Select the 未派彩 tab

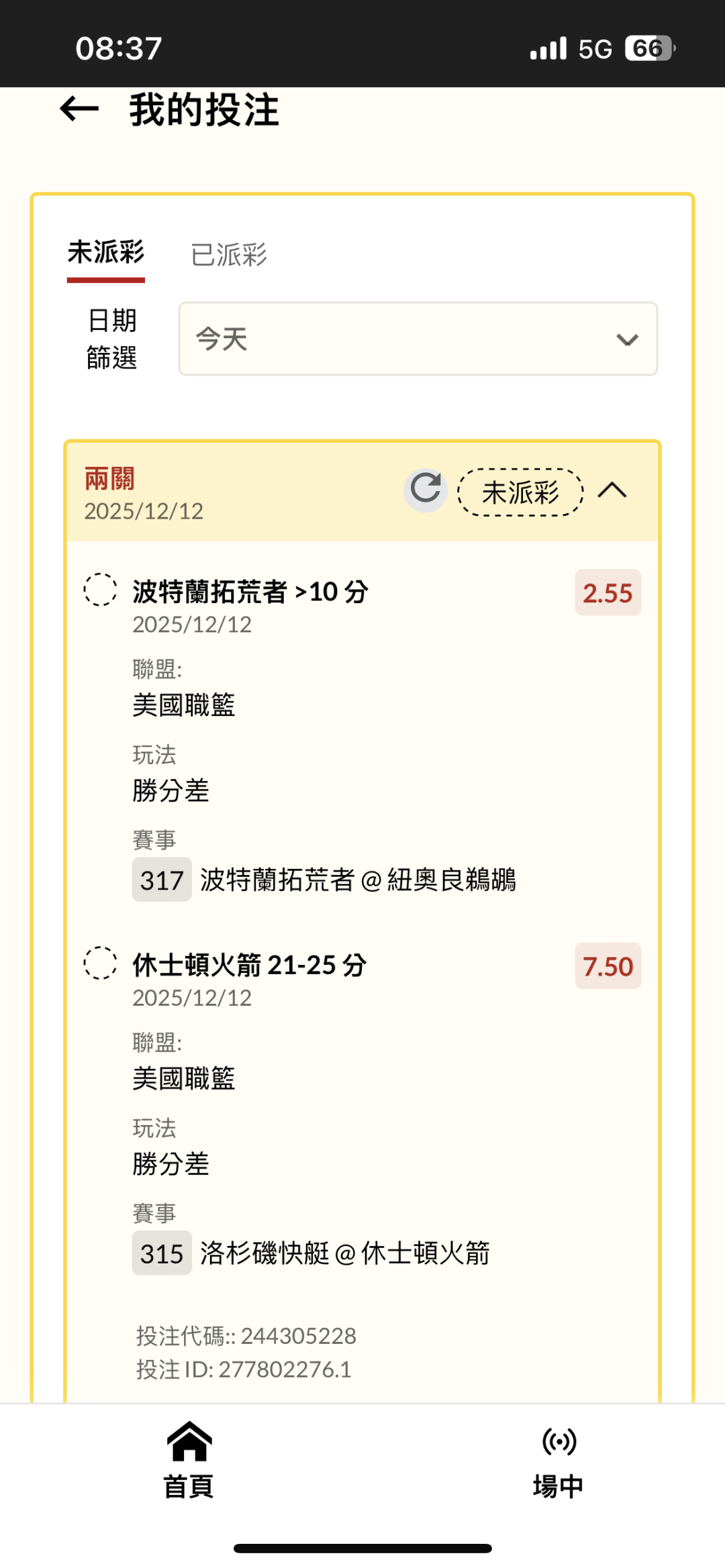pyautogui.click(x=106, y=254)
